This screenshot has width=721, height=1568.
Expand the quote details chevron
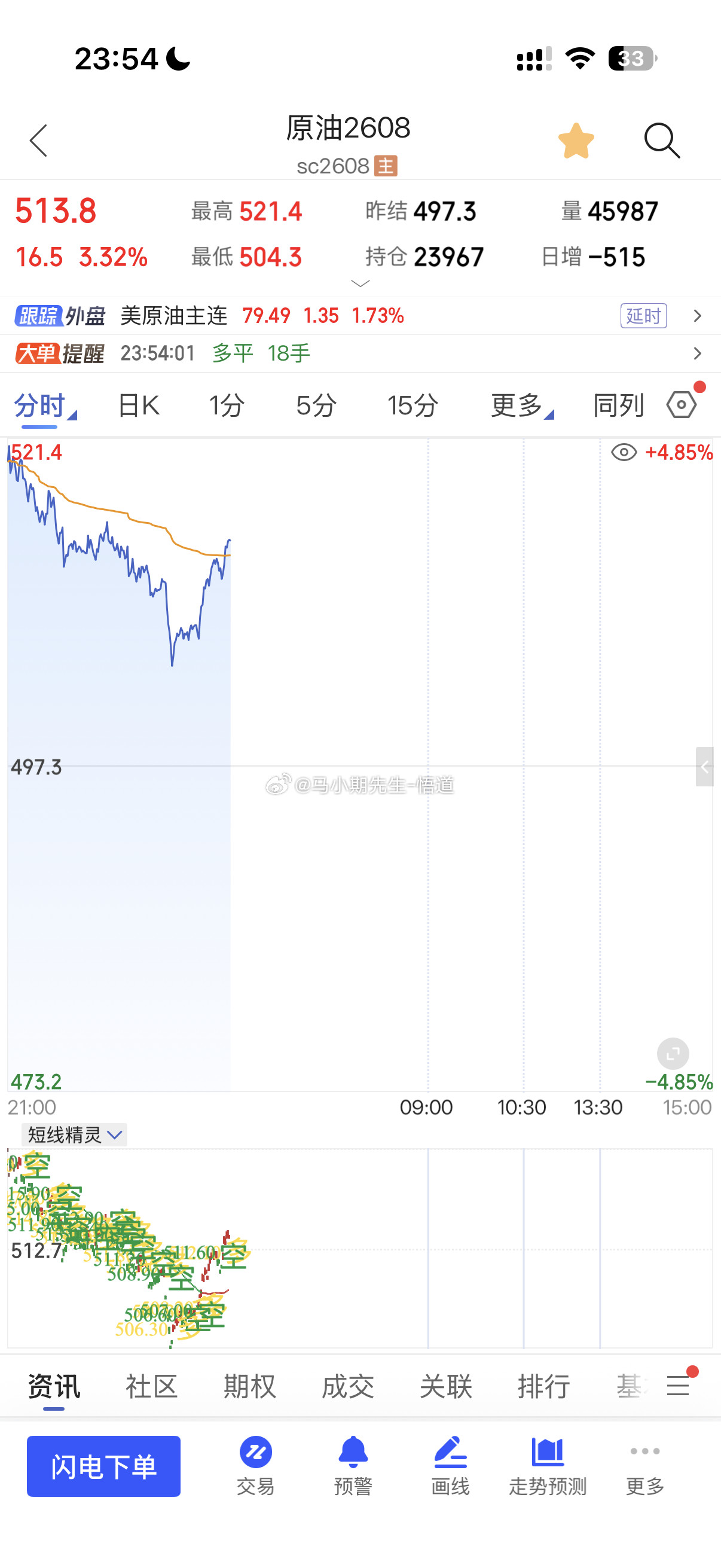360,283
